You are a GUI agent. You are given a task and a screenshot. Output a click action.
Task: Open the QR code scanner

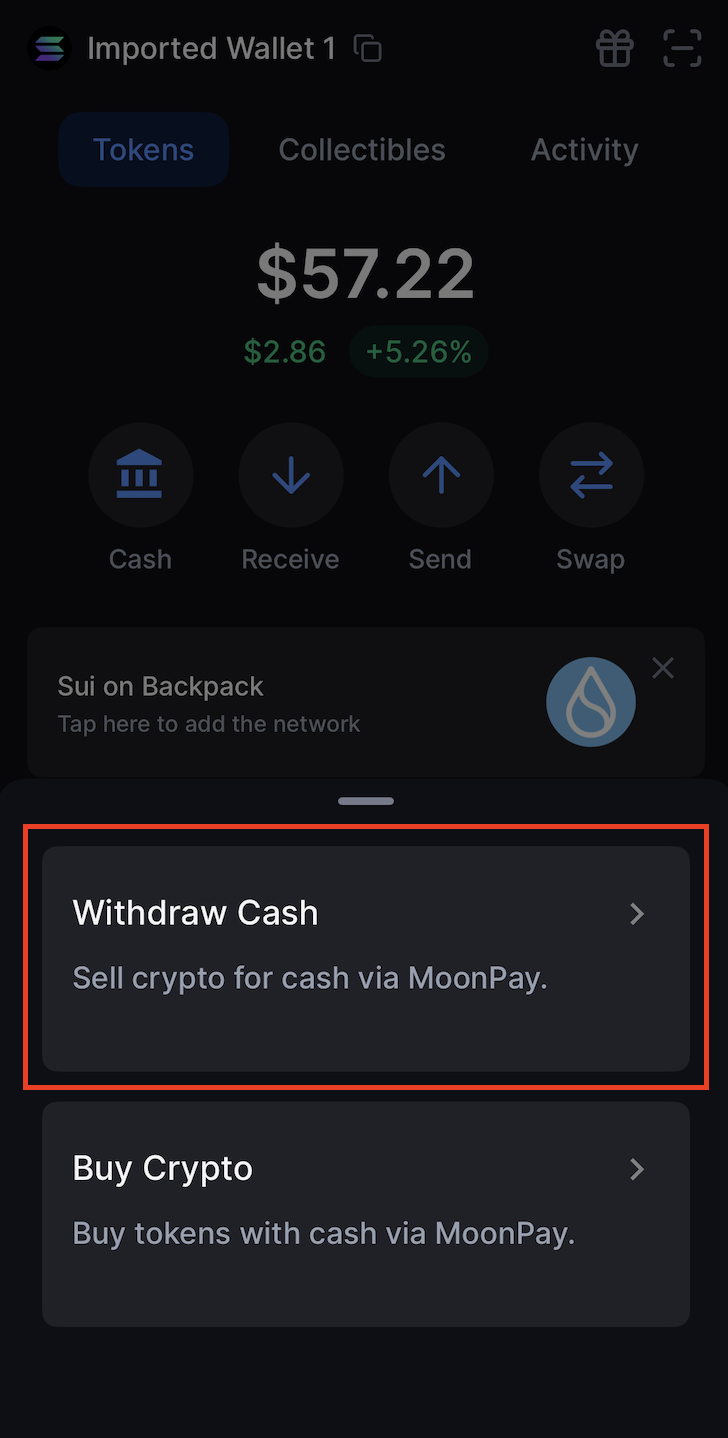(x=682, y=48)
